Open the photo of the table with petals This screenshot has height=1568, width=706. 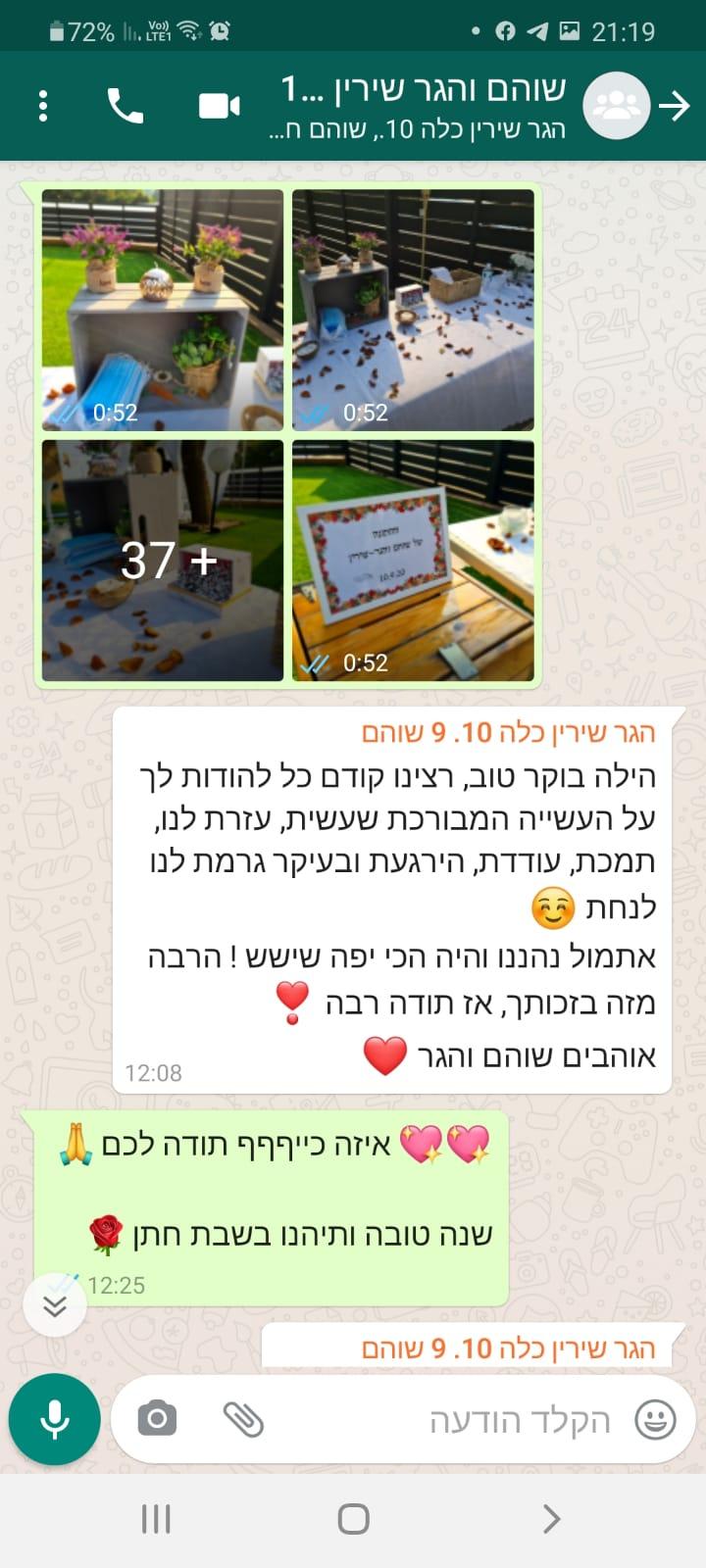pos(413,310)
